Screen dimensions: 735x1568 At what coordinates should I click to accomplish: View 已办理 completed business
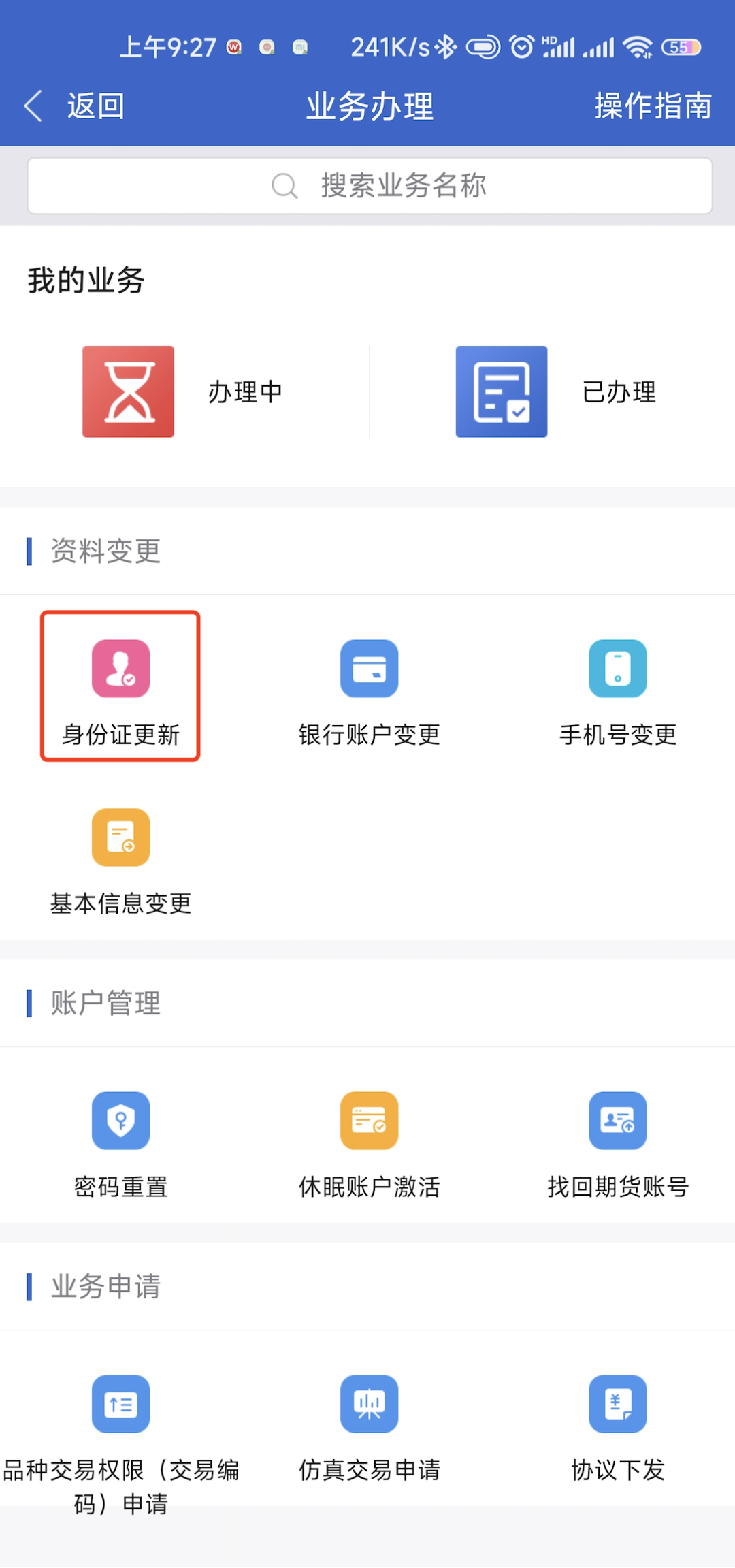click(x=555, y=391)
